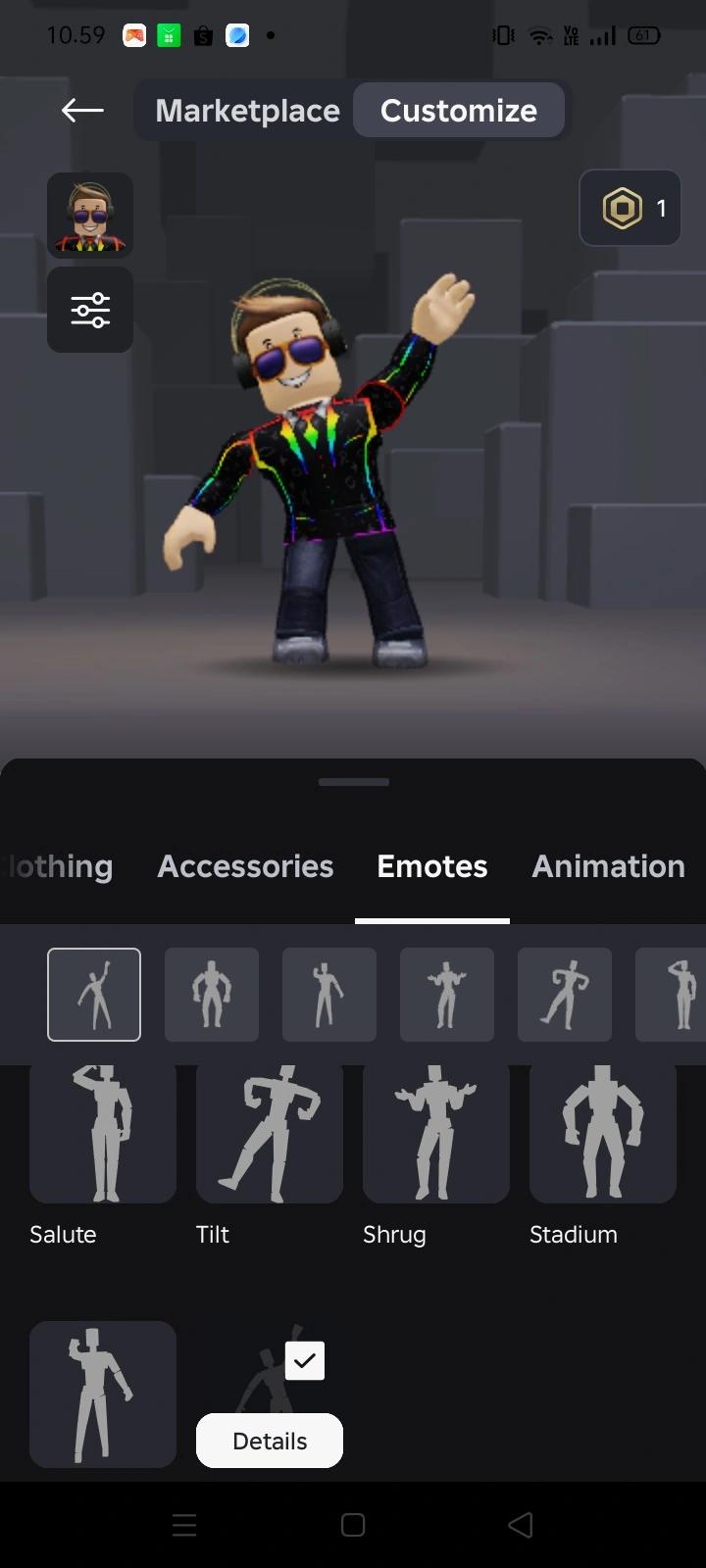The height and width of the screenshot is (1568, 706).
Task: Select the second equipped emote slot
Action: (x=212, y=995)
